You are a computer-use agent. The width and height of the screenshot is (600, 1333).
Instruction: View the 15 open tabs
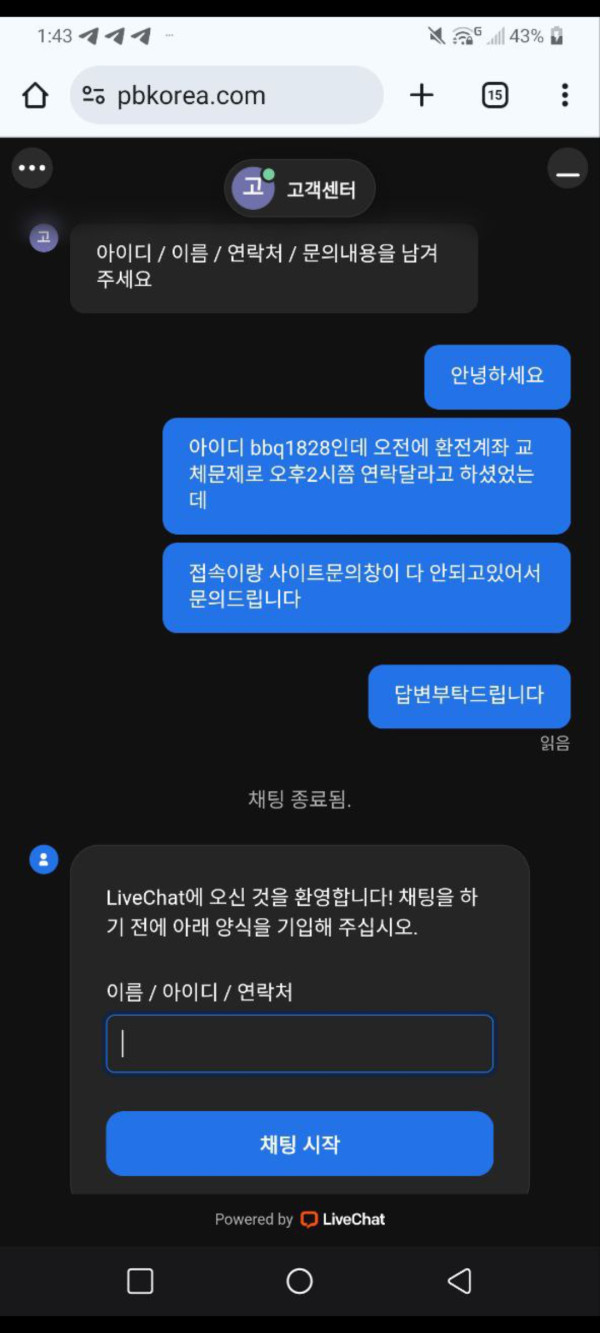point(495,96)
